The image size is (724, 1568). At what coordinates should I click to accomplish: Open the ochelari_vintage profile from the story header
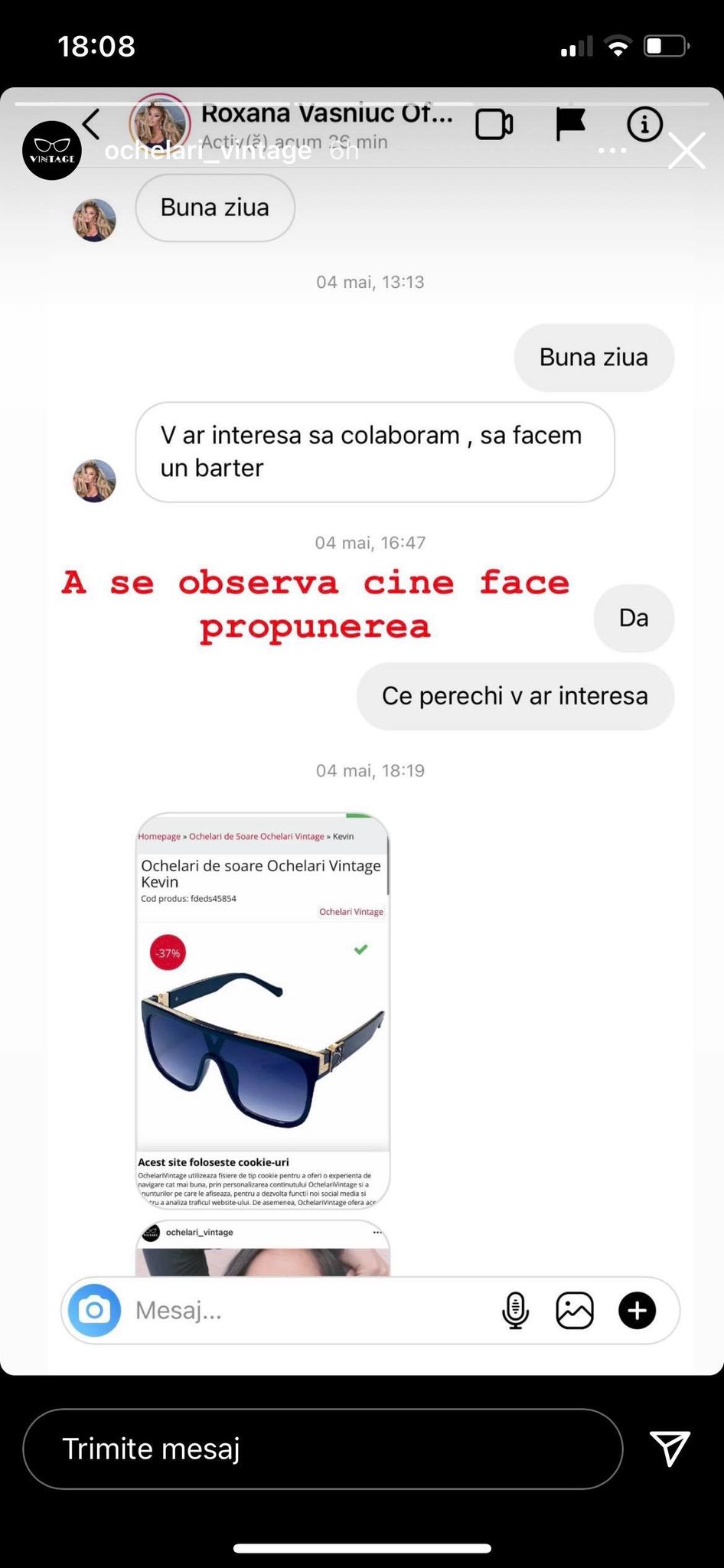[x=207, y=151]
